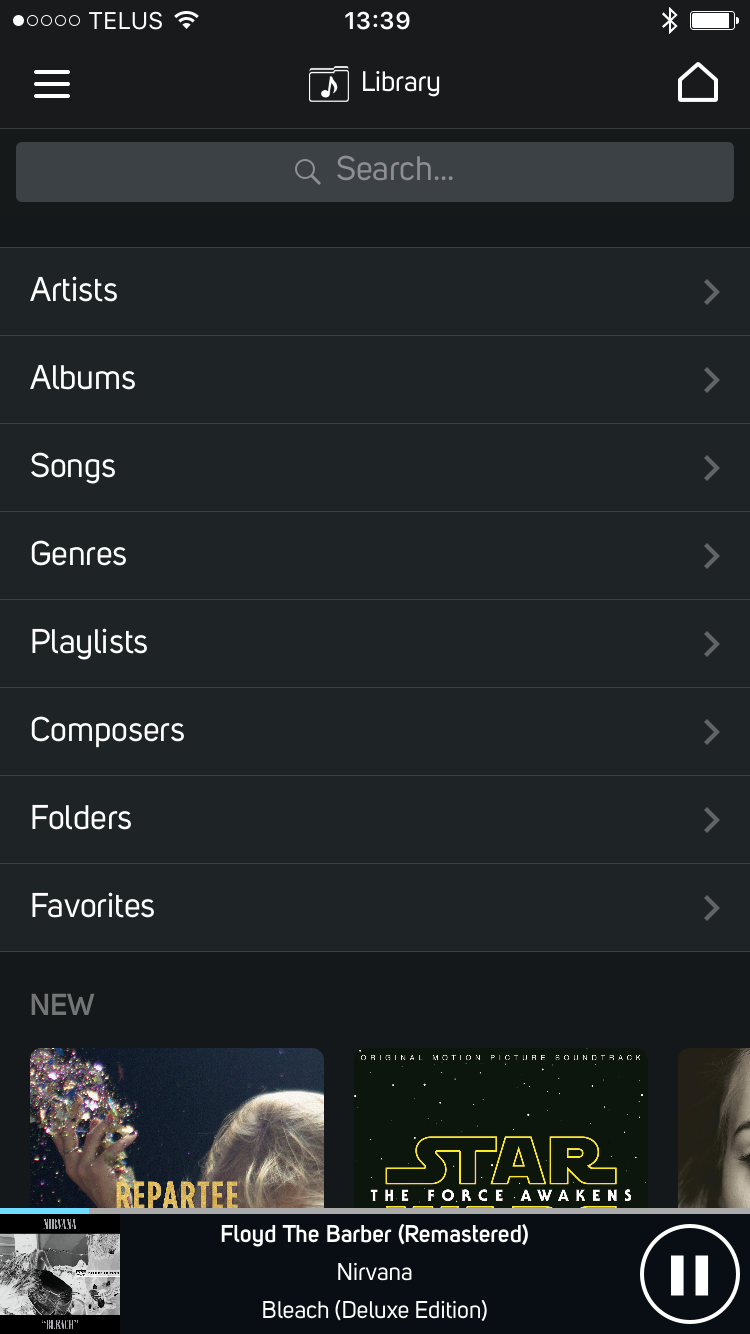Viewport: 750px width, 1334px height.
Task: Open the Repartee album cover
Action: point(176,1140)
